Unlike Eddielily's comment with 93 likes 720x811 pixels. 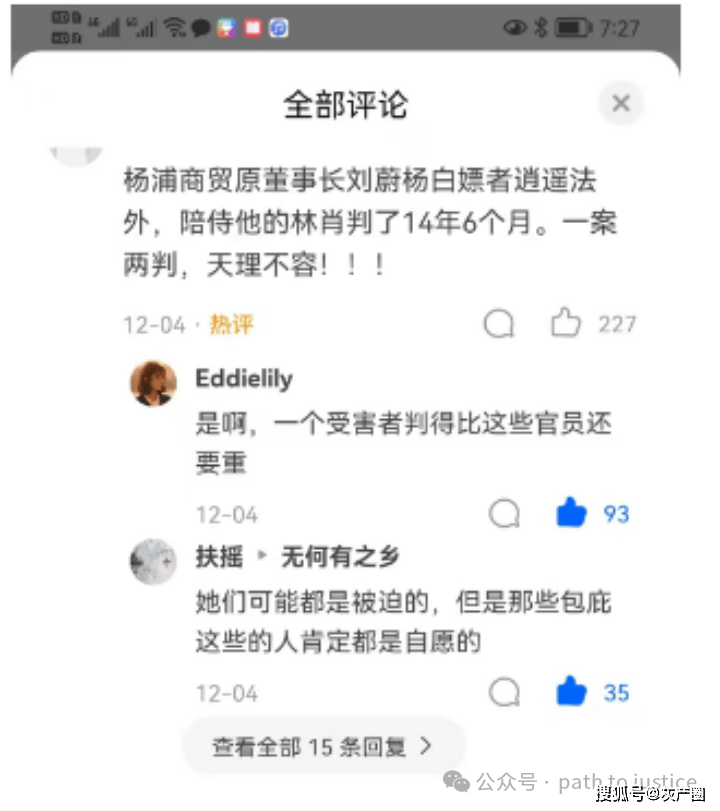571,514
